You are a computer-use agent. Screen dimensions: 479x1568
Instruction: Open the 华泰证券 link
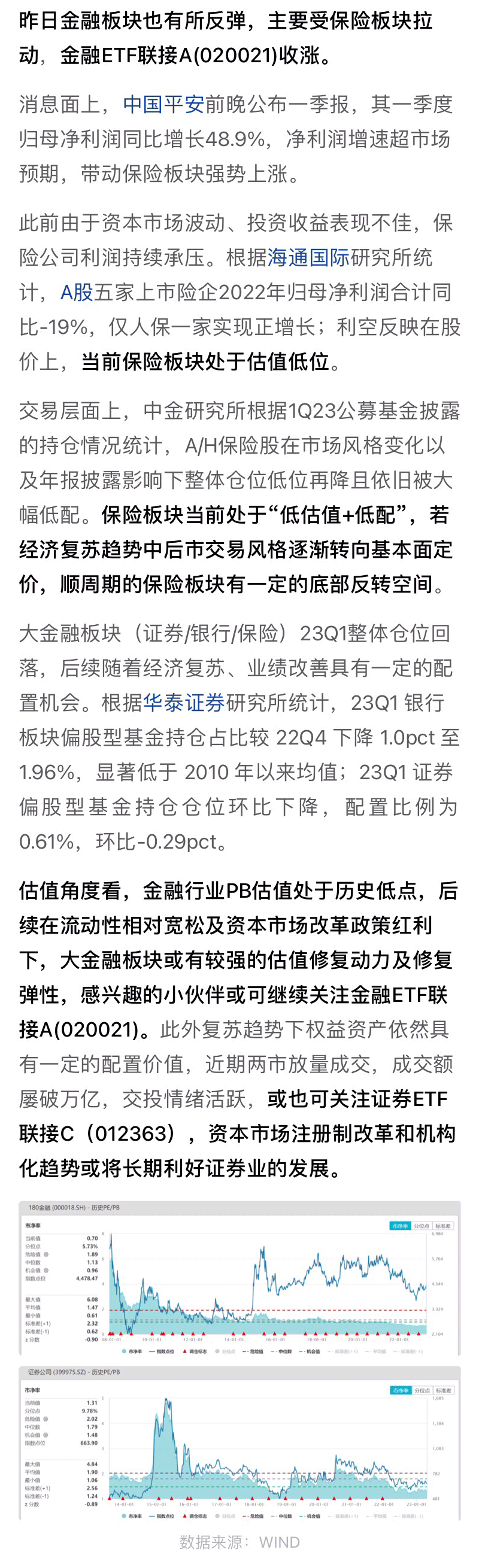(x=184, y=703)
